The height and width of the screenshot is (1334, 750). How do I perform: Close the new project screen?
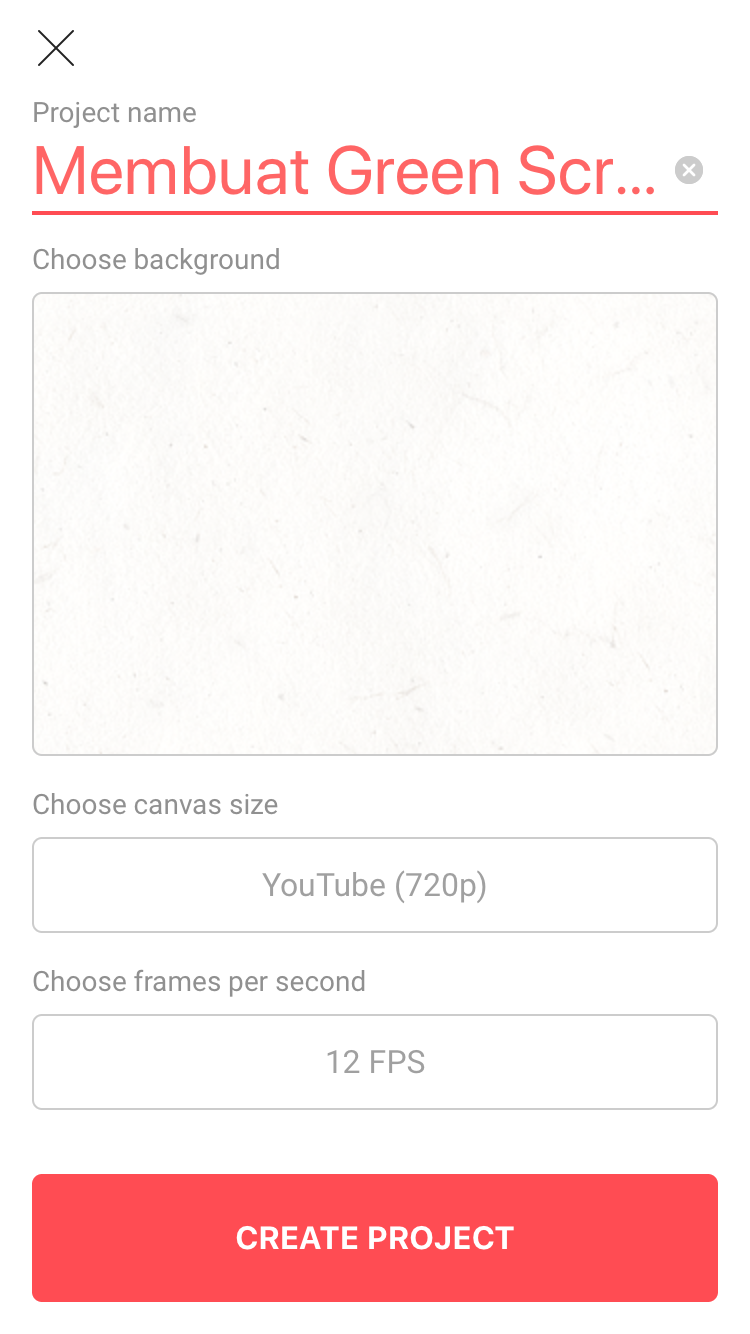(56, 48)
